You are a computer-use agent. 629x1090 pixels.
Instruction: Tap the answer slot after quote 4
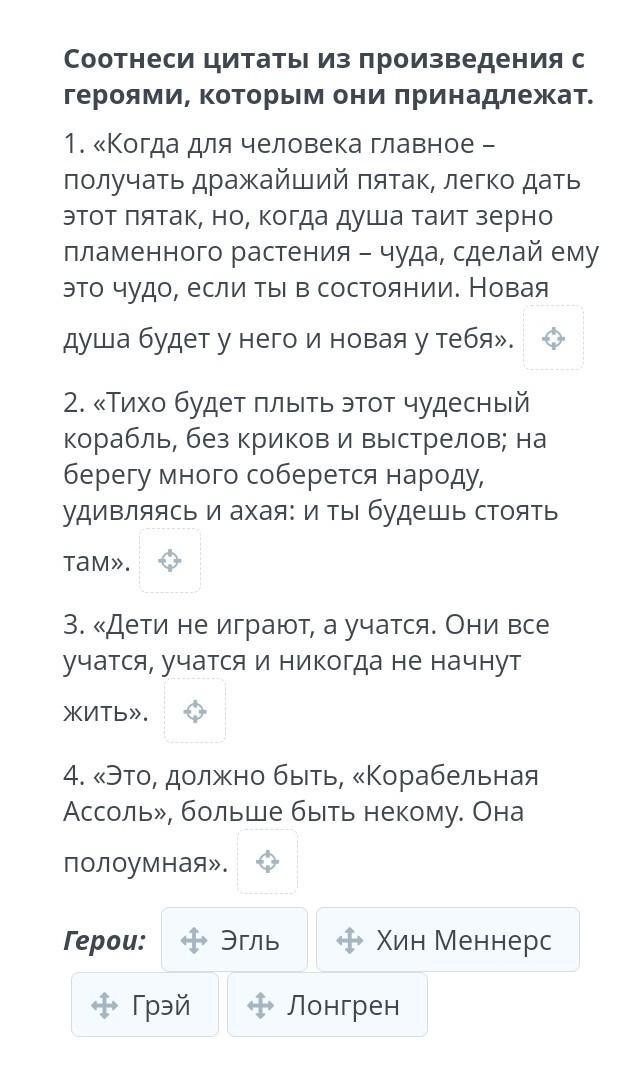pos(268,861)
